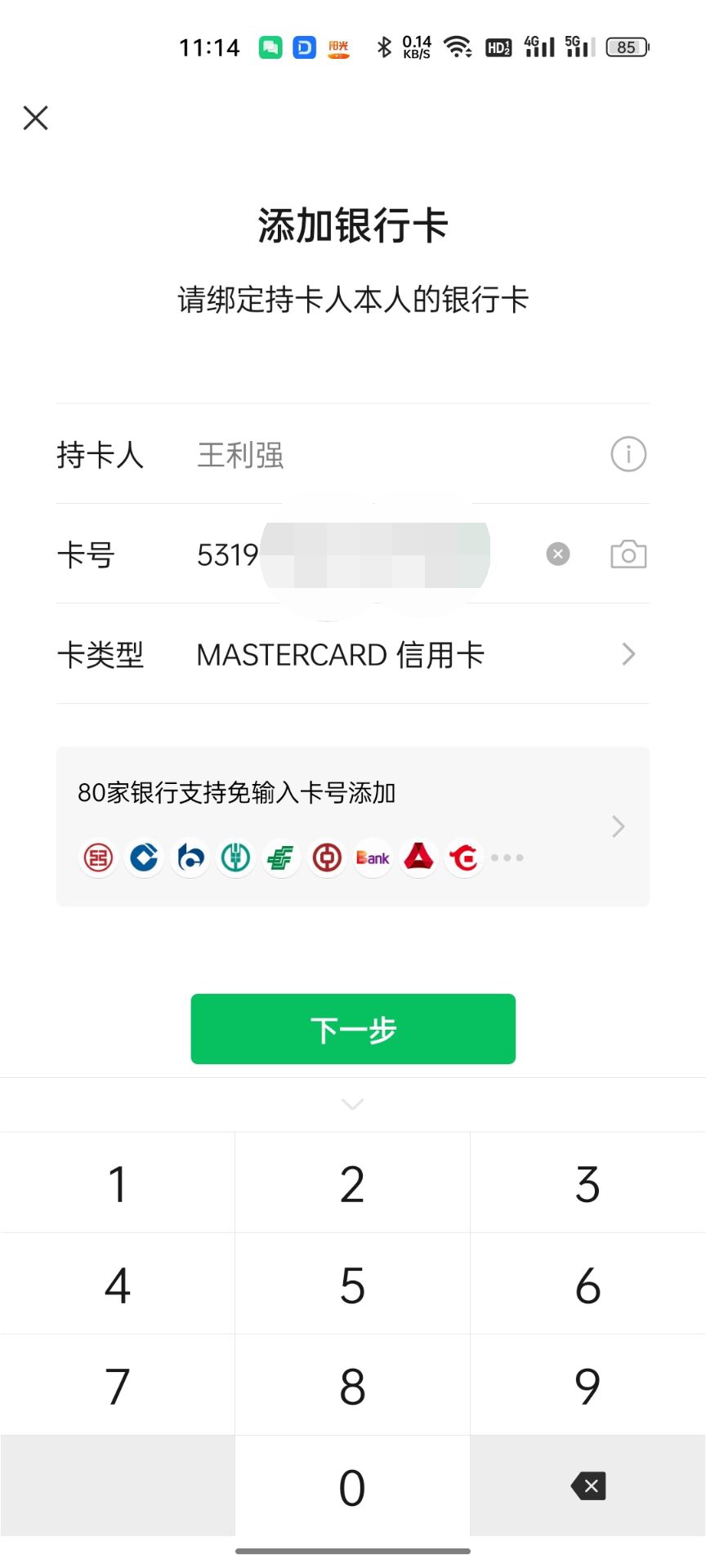Clear the entered card number
This screenshot has height=1568, width=706.
(558, 555)
